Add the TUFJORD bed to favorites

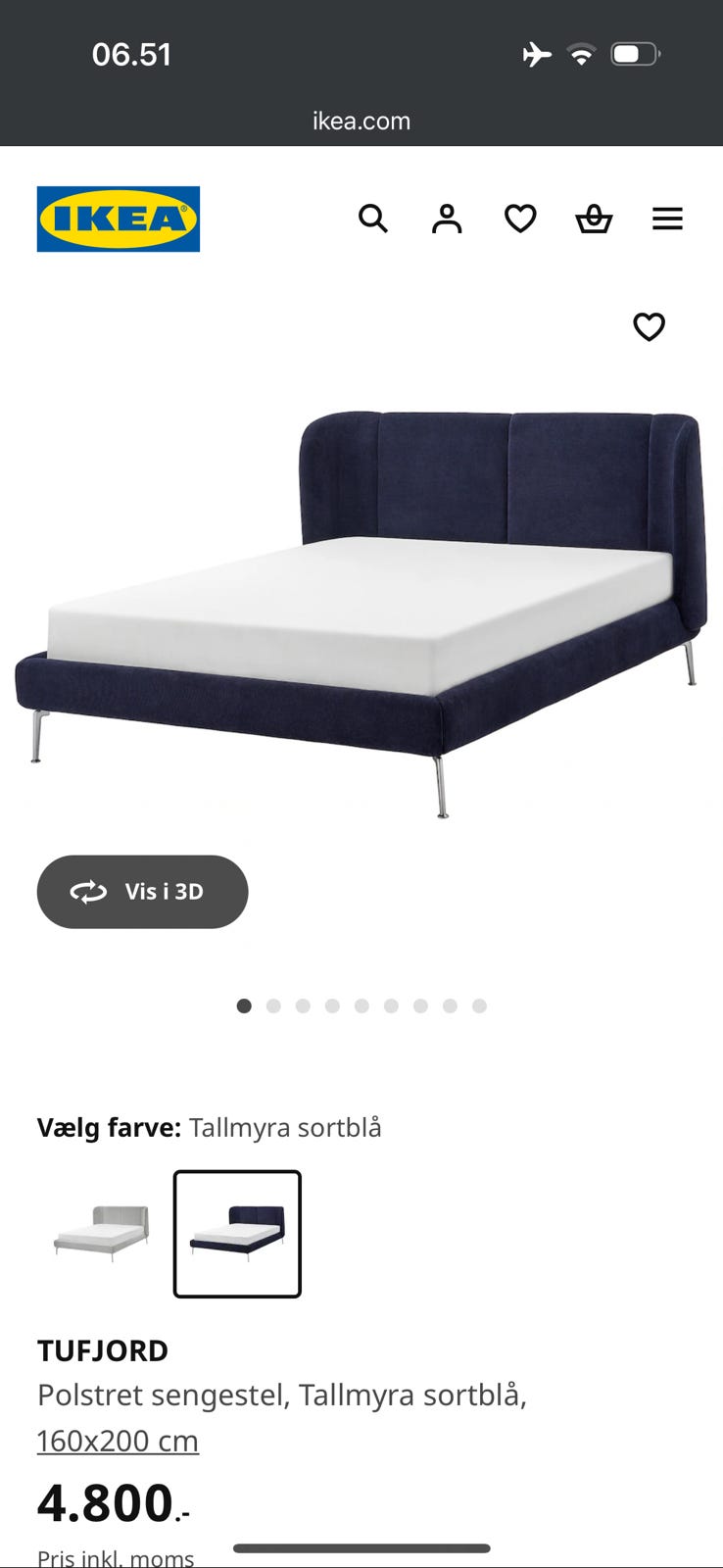[x=649, y=326]
